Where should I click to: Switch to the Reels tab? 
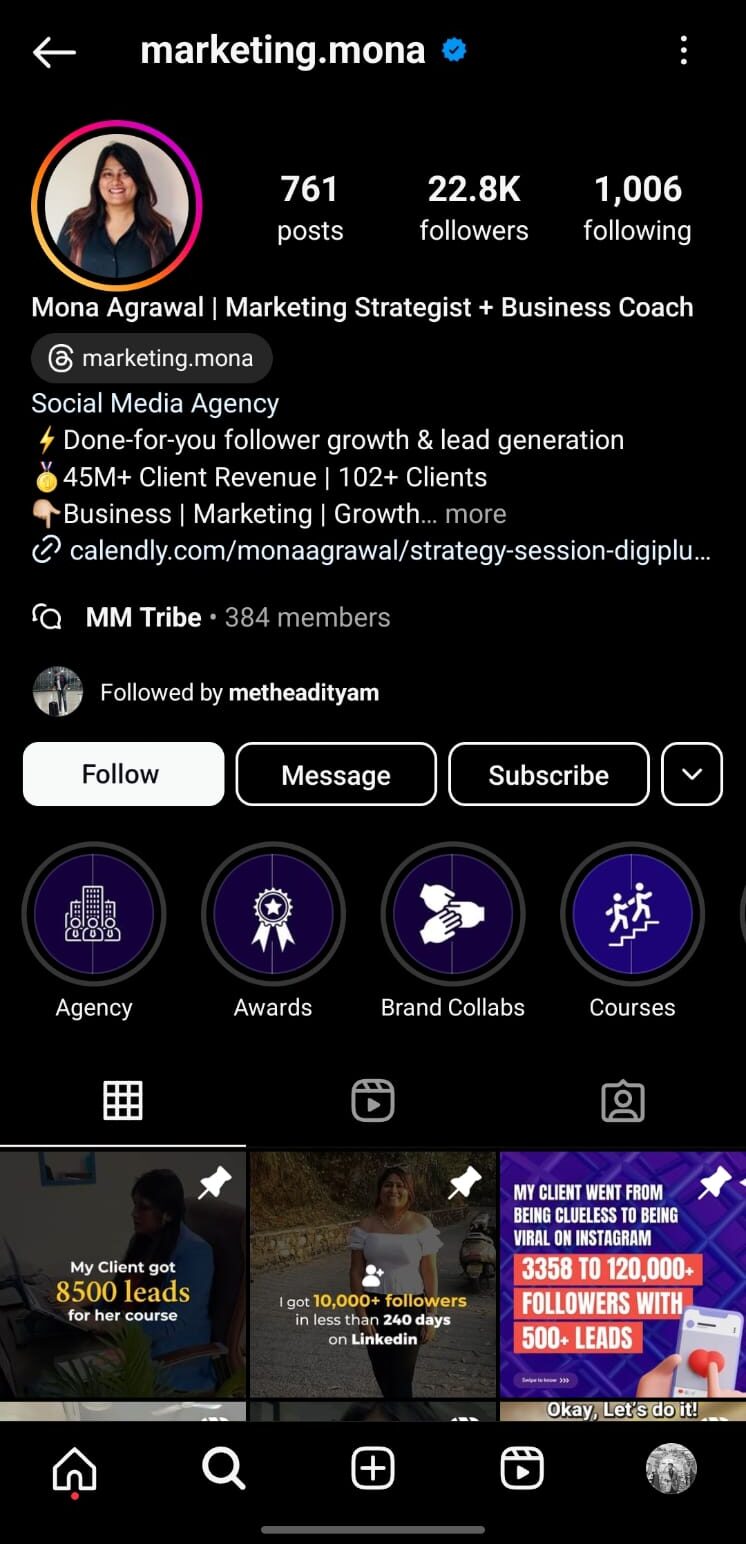(373, 1101)
